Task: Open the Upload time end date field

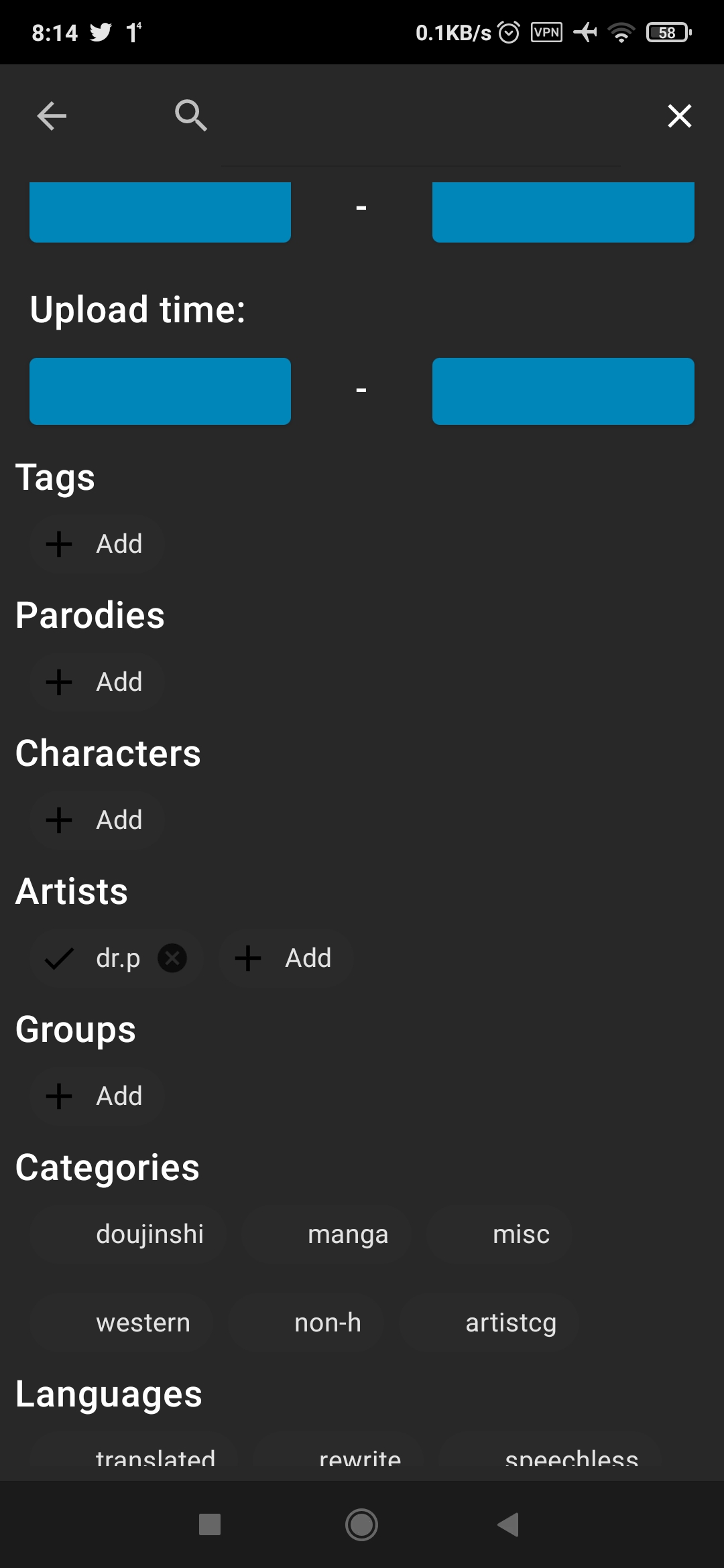Action: tap(563, 391)
